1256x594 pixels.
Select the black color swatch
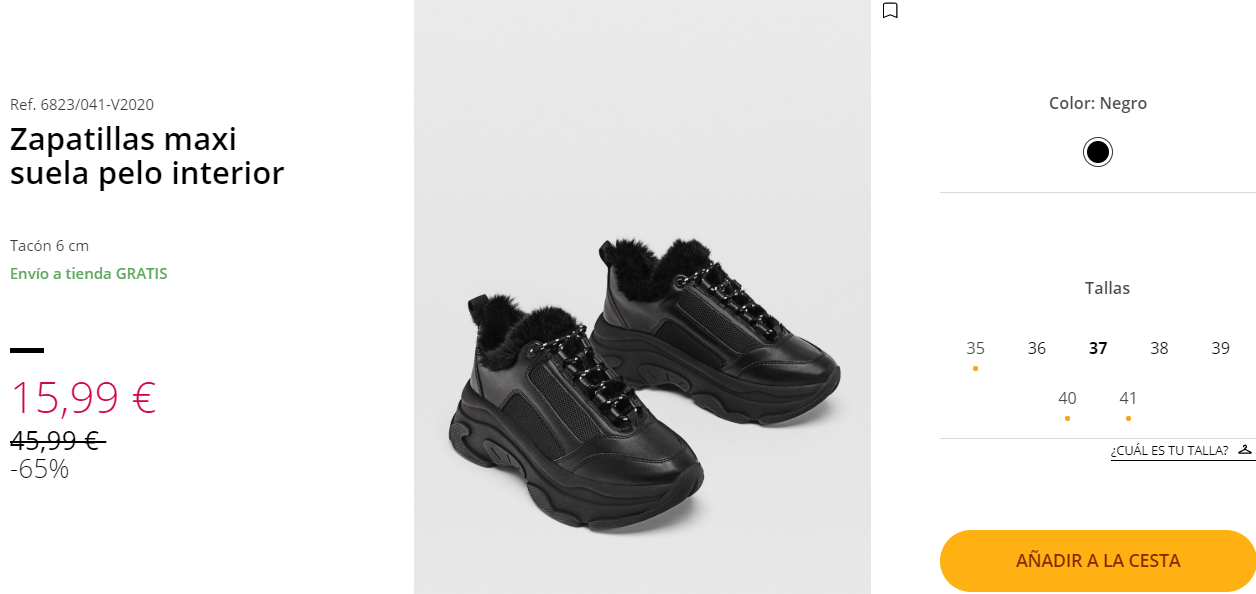pyautogui.click(x=1097, y=152)
